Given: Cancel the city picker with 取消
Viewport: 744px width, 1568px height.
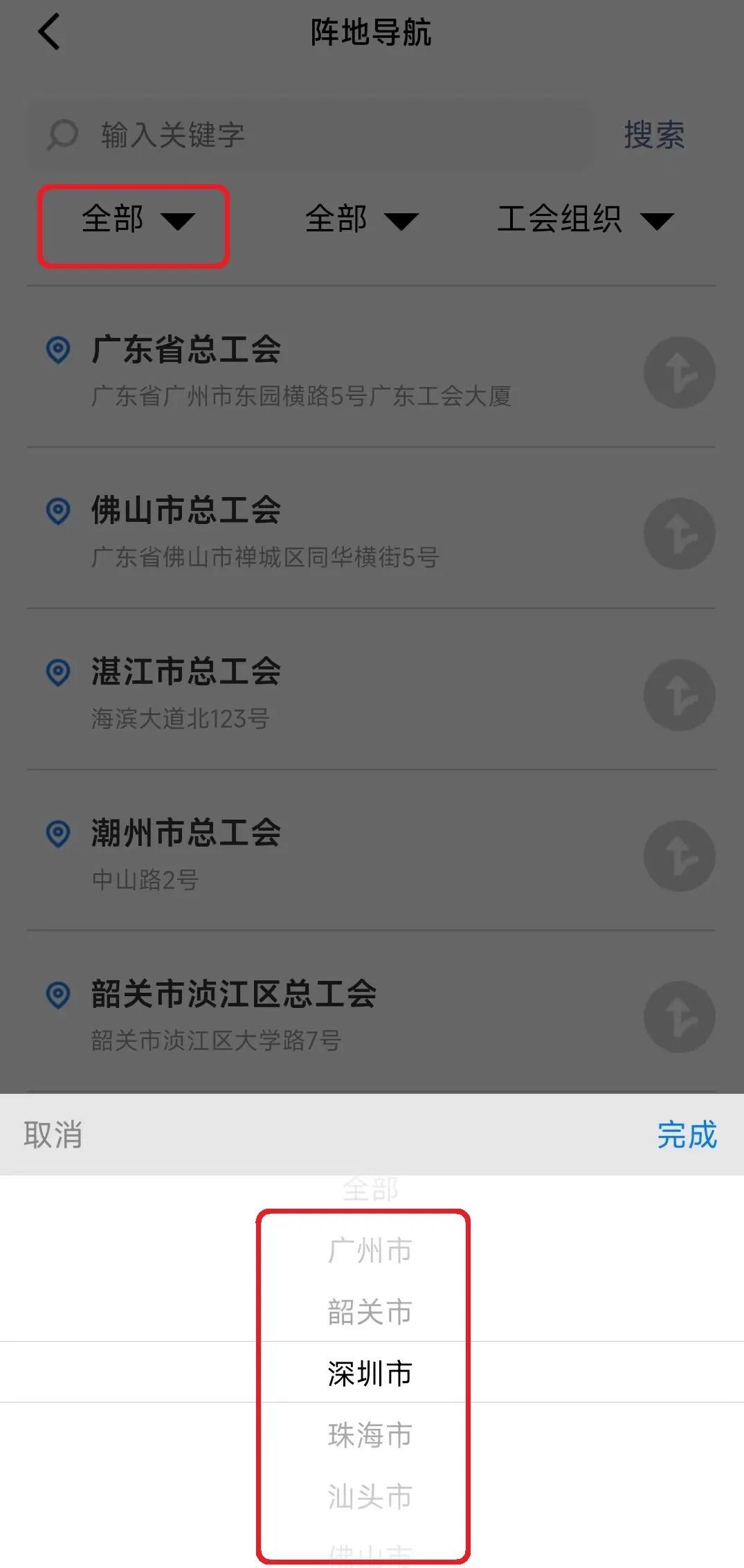Looking at the screenshot, I should 53,1135.
